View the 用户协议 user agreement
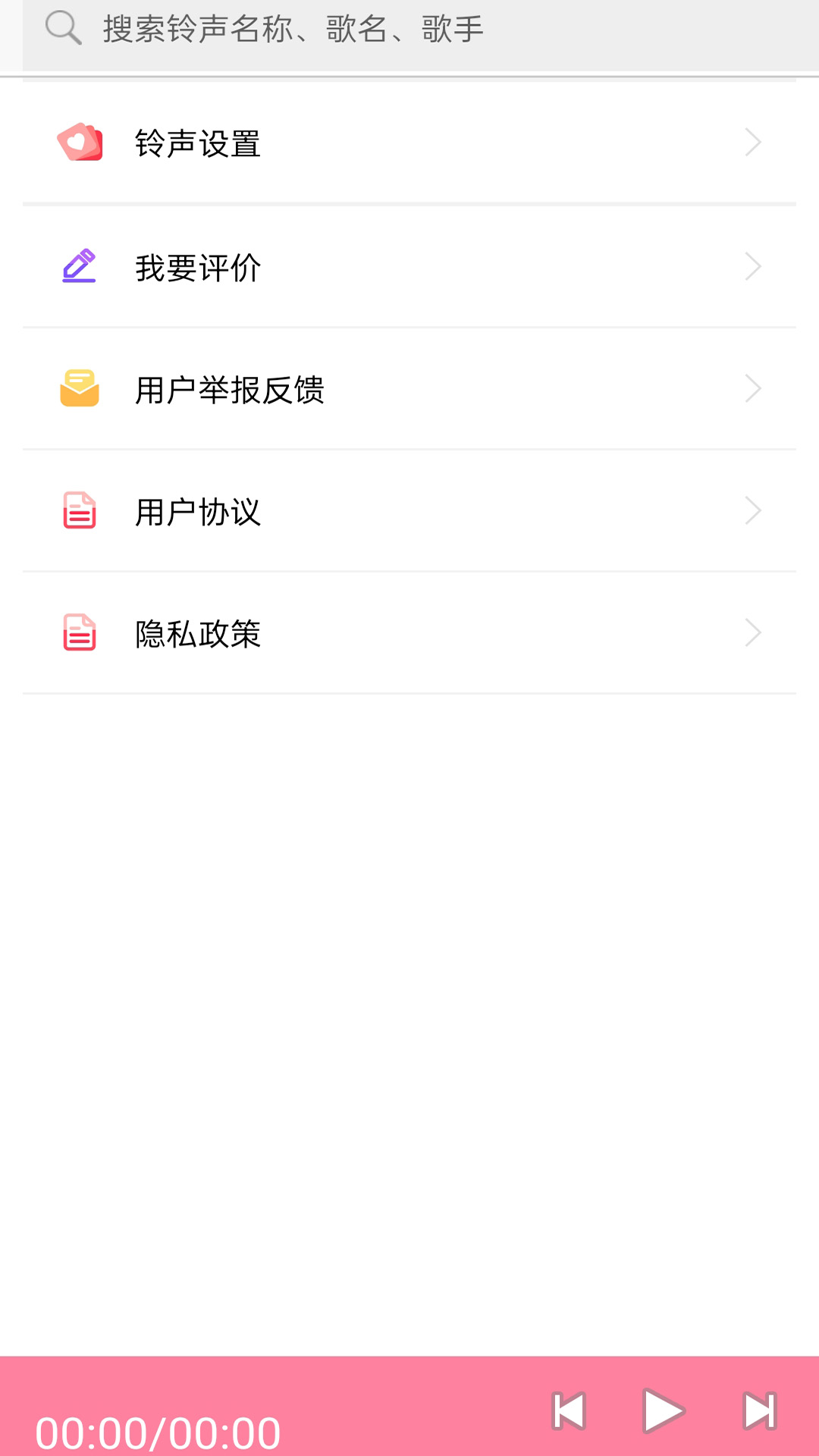This screenshot has width=819, height=1456. (x=409, y=511)
